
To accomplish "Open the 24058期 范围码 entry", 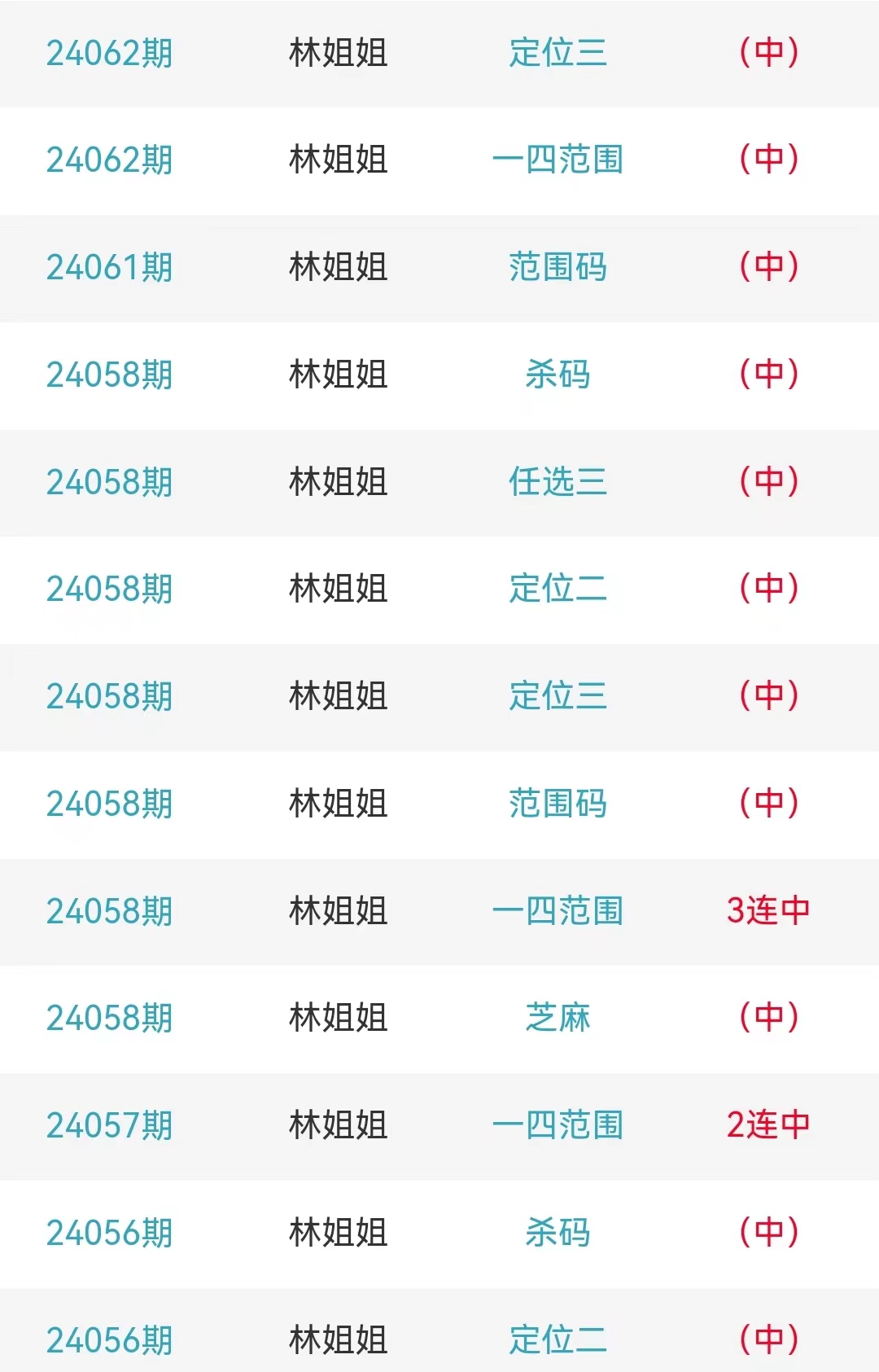I will pos(558,804).
